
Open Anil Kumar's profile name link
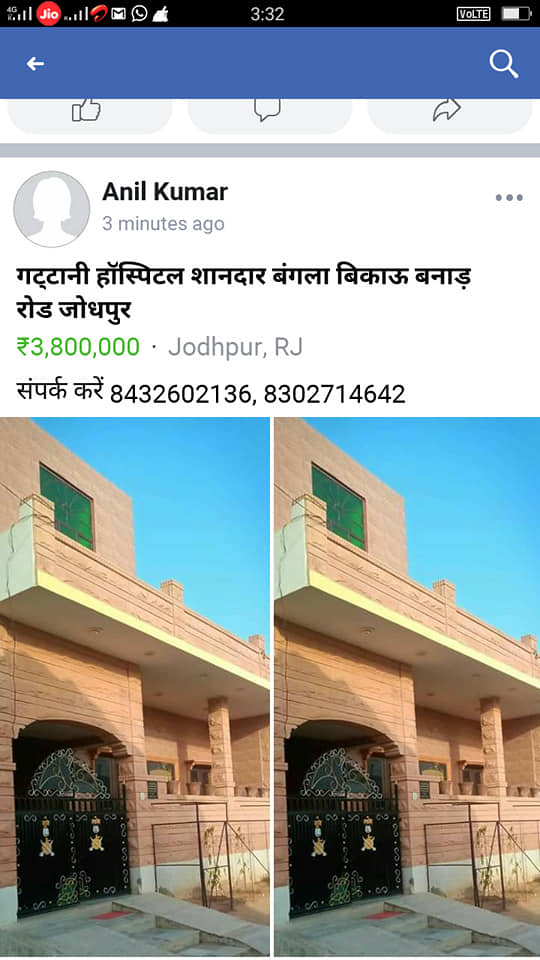click(x=165, y=192)
